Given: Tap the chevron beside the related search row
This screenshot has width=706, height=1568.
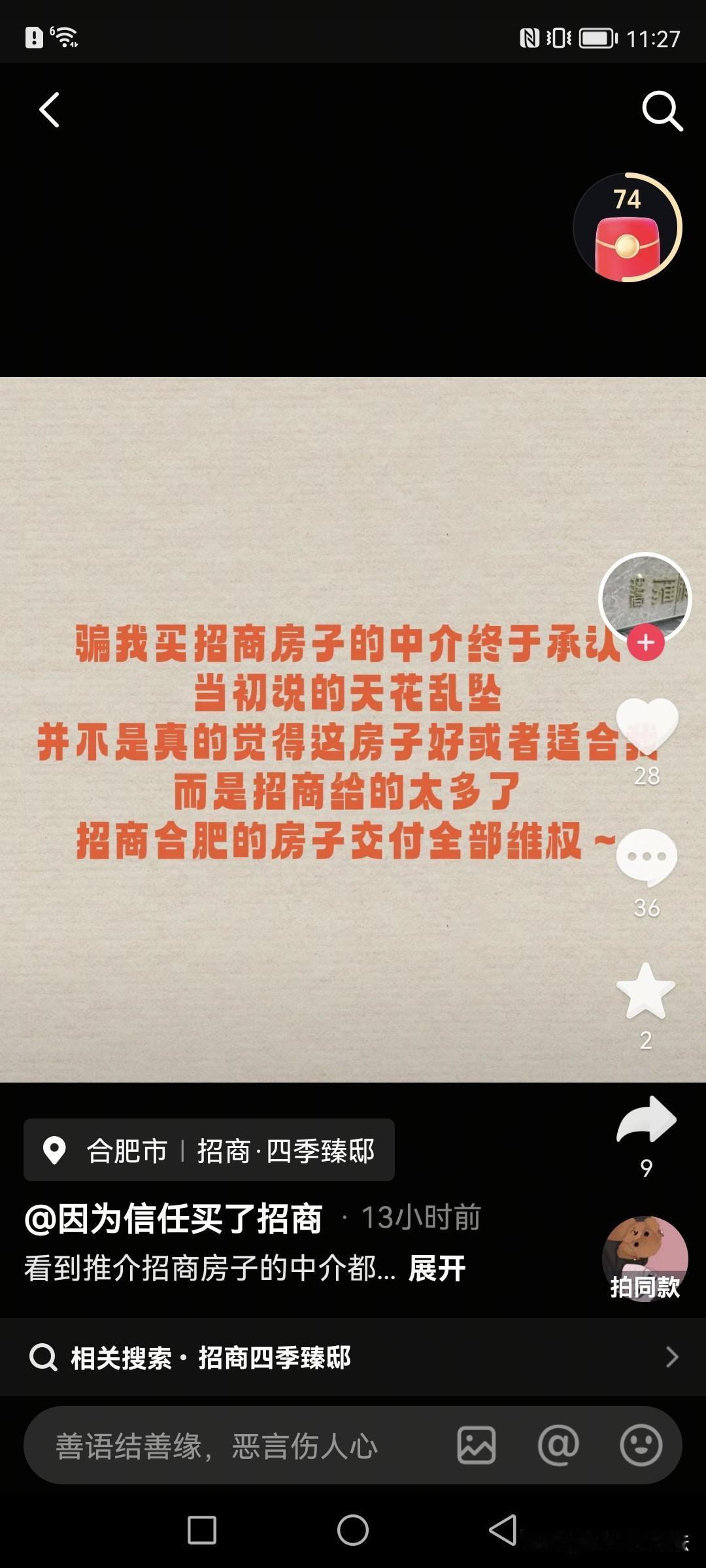Looking at the screenshot, I should coord(673,1358).
